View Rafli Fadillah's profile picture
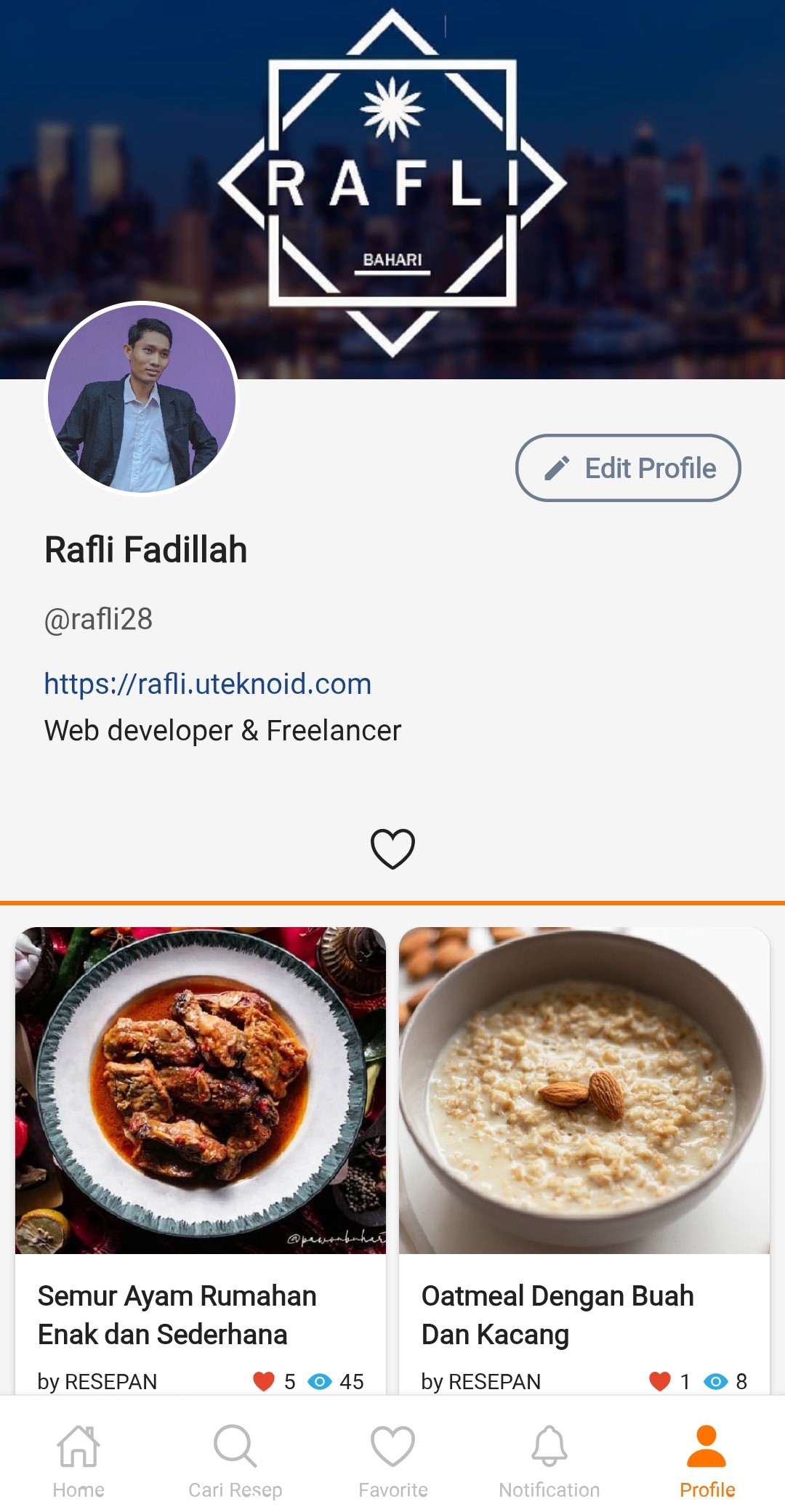Screen dimensions: 785x1512 tap(142, 398)
